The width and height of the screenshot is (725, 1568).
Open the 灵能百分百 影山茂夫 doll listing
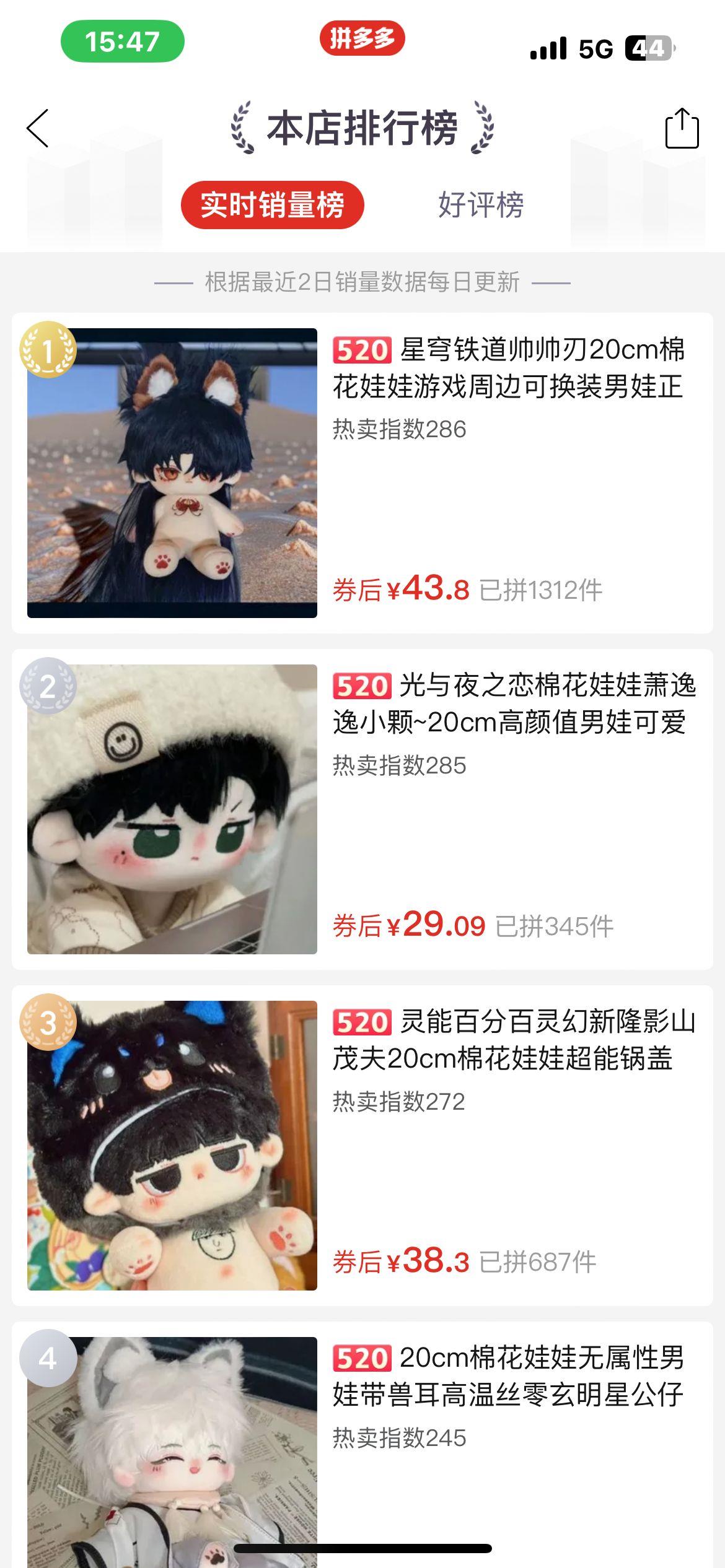click(x=514, y=1040)
